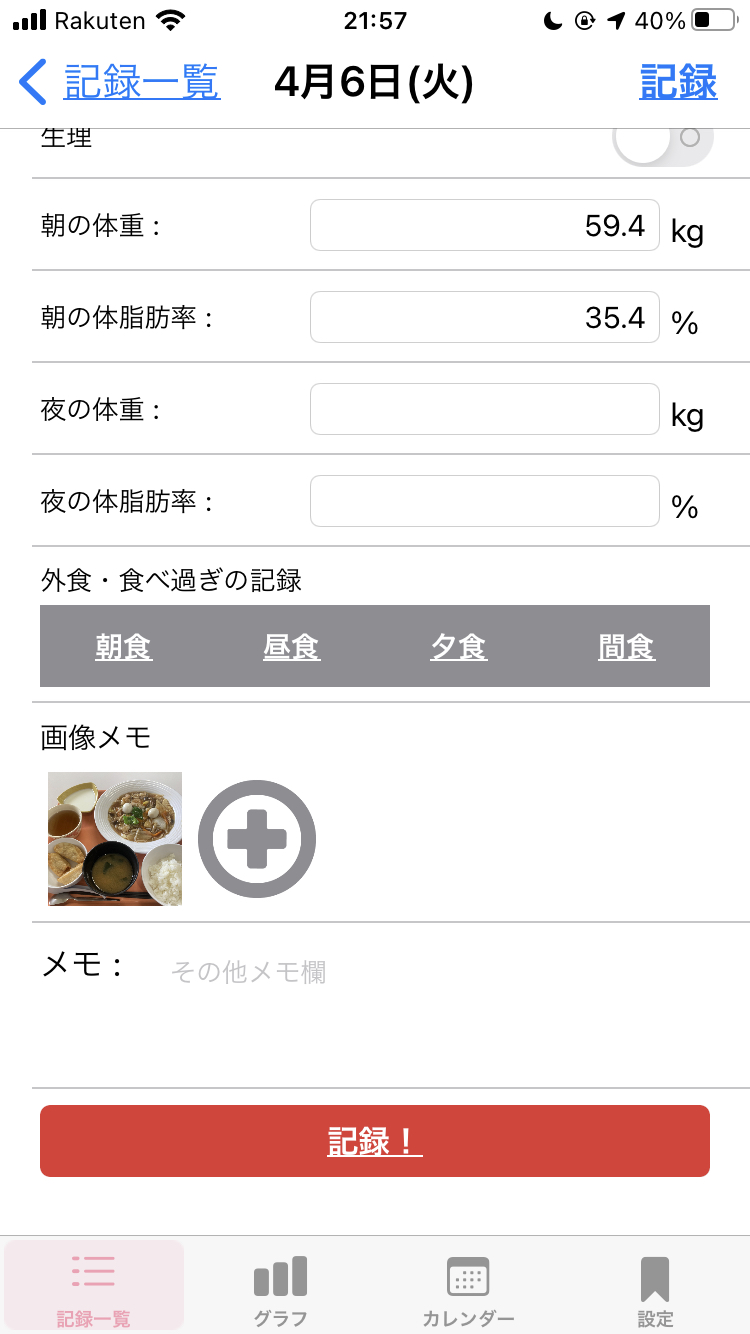Viewport: 750px width, 1334px height.
Task: Select 朝食 in overeating record
Action: coord(124,647)
